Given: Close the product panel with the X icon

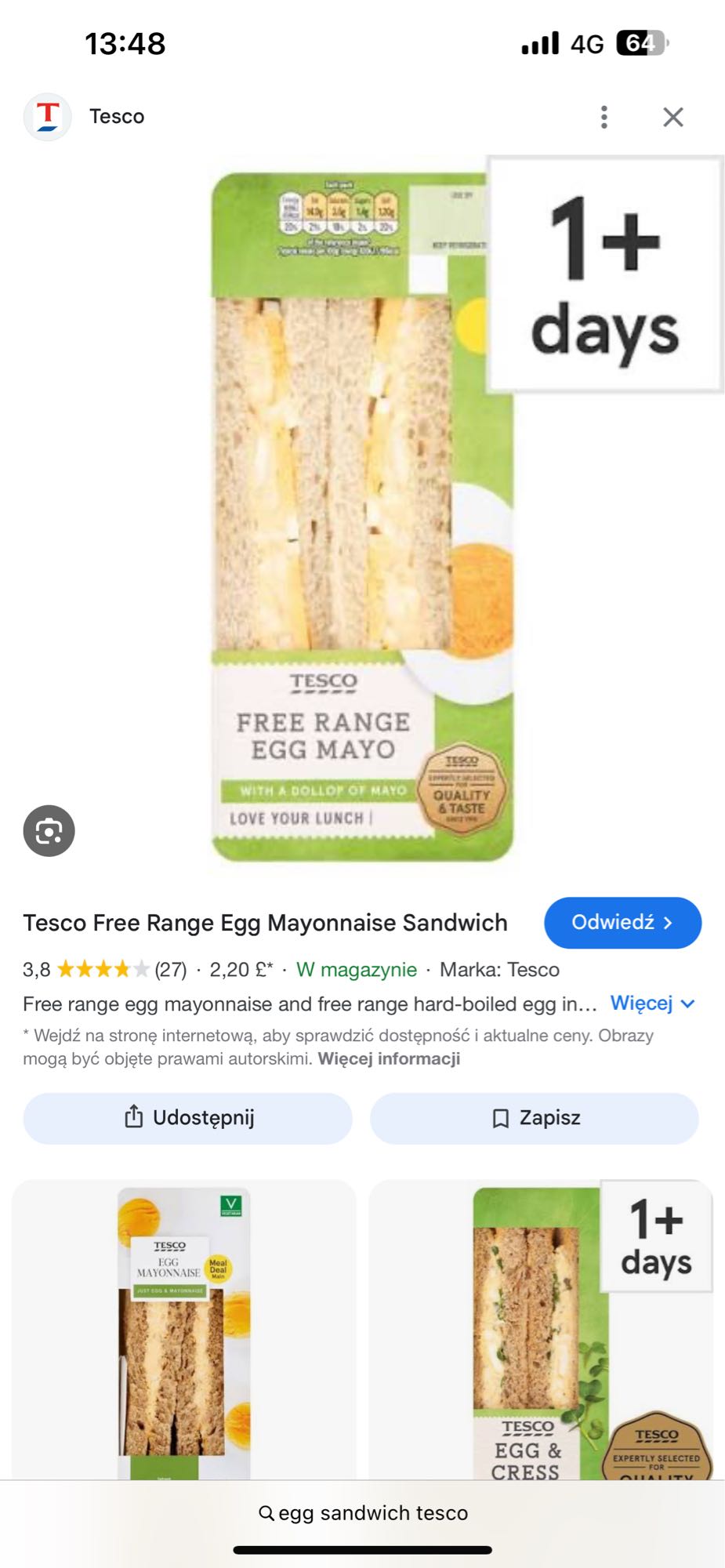Looking at the screenshot, I should 674,115.
